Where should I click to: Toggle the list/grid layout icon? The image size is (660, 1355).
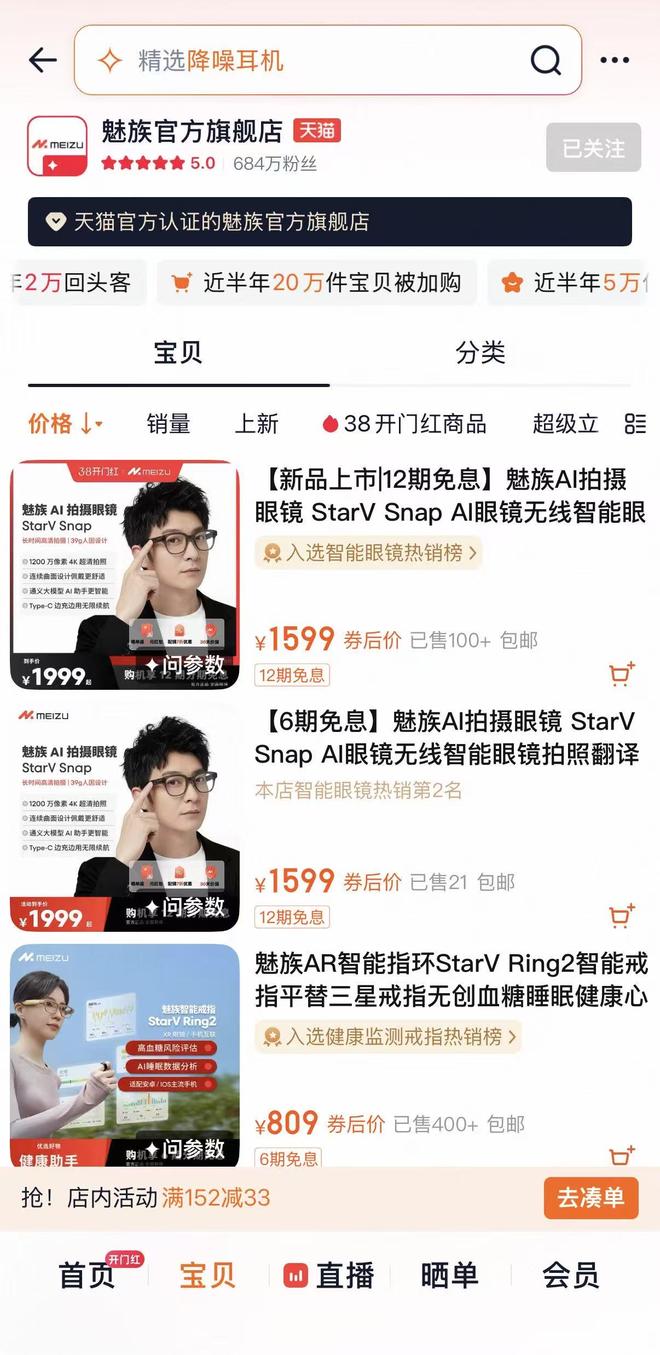click(635, 424)
